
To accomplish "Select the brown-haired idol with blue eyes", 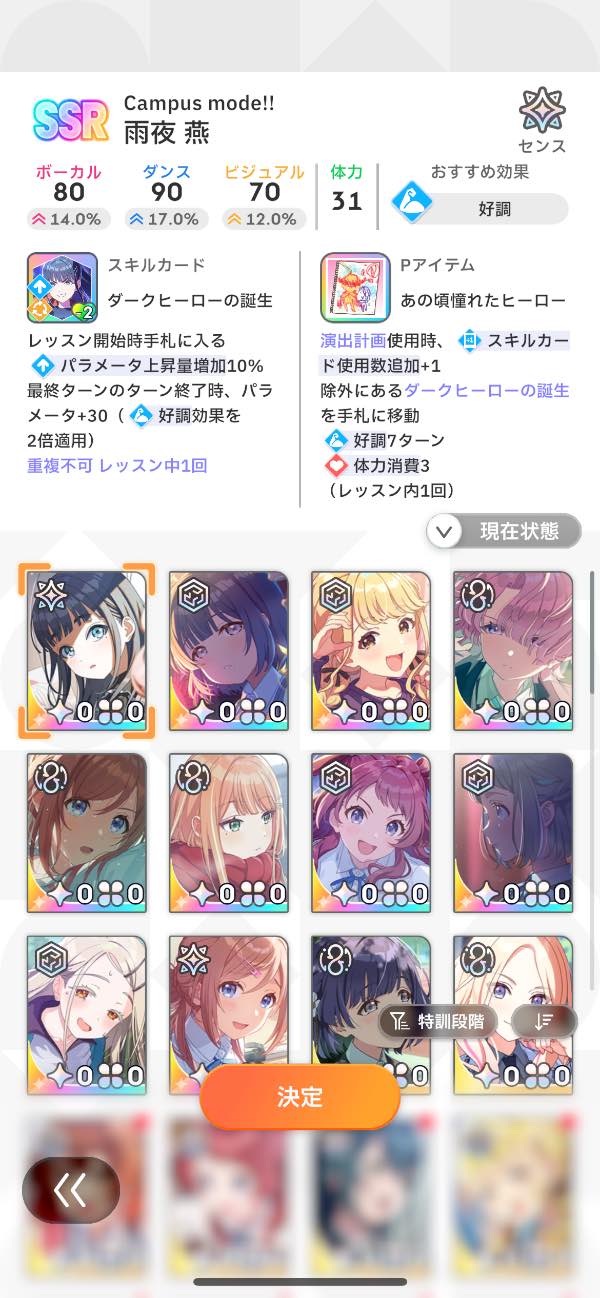I will (x=87, y=832).
